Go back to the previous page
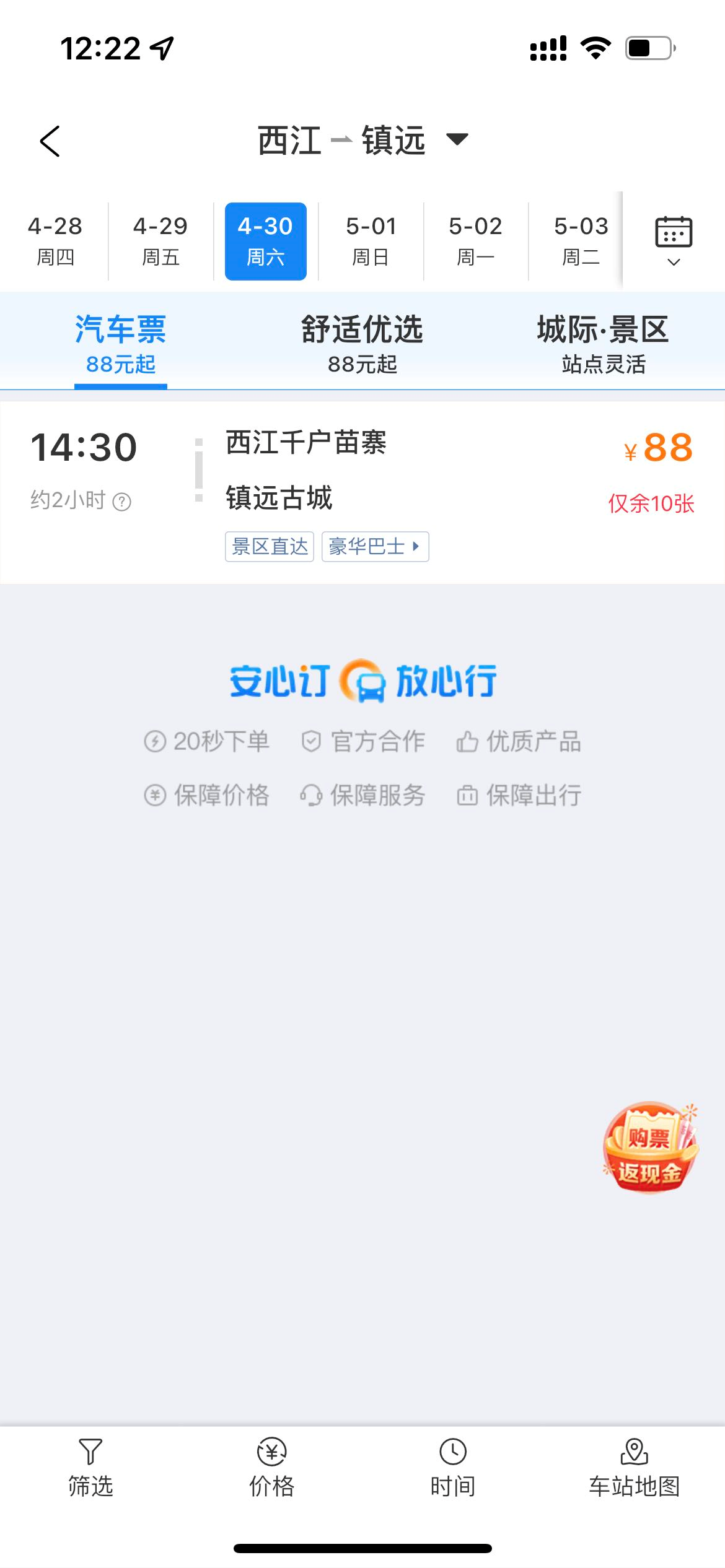This screenshot has height=1568, width=725. (x=50, y=141)
